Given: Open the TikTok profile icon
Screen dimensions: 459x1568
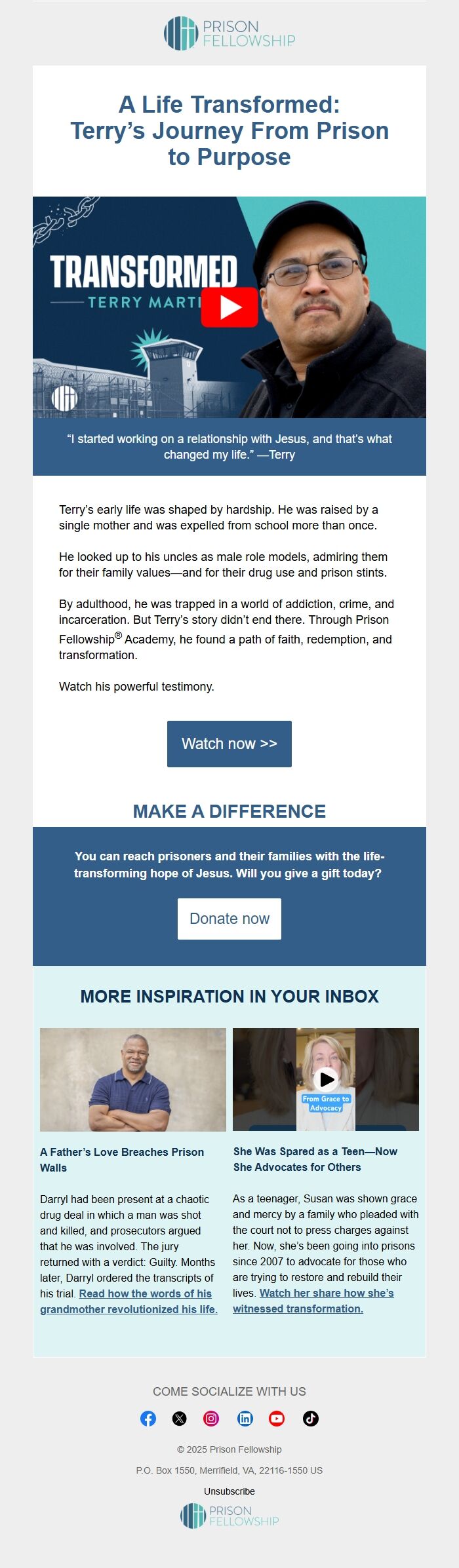Looking at the screenshot, I should 311,1419.
